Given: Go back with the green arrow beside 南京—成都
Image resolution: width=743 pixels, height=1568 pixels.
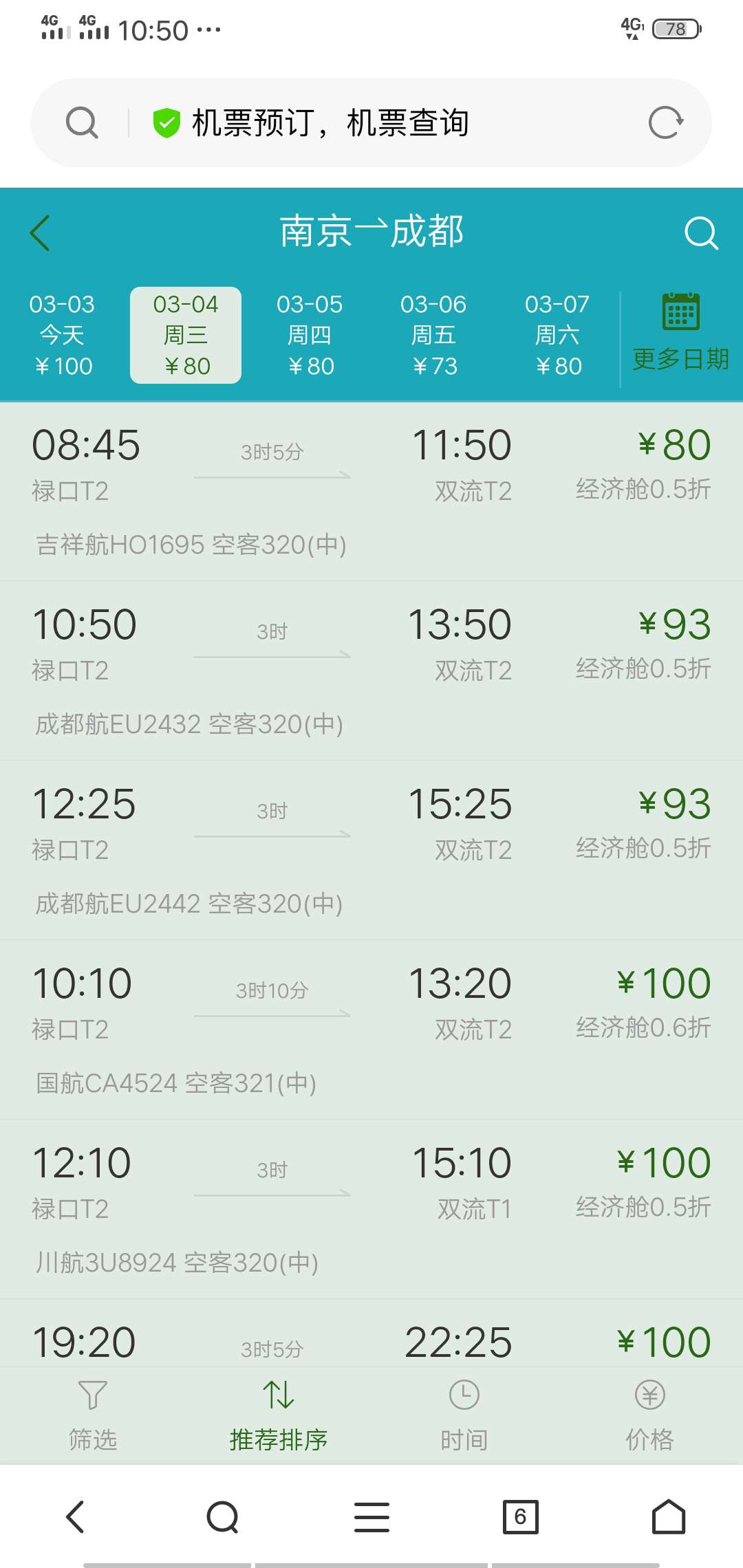Looking at the screenshot, I should click(41, 232).
